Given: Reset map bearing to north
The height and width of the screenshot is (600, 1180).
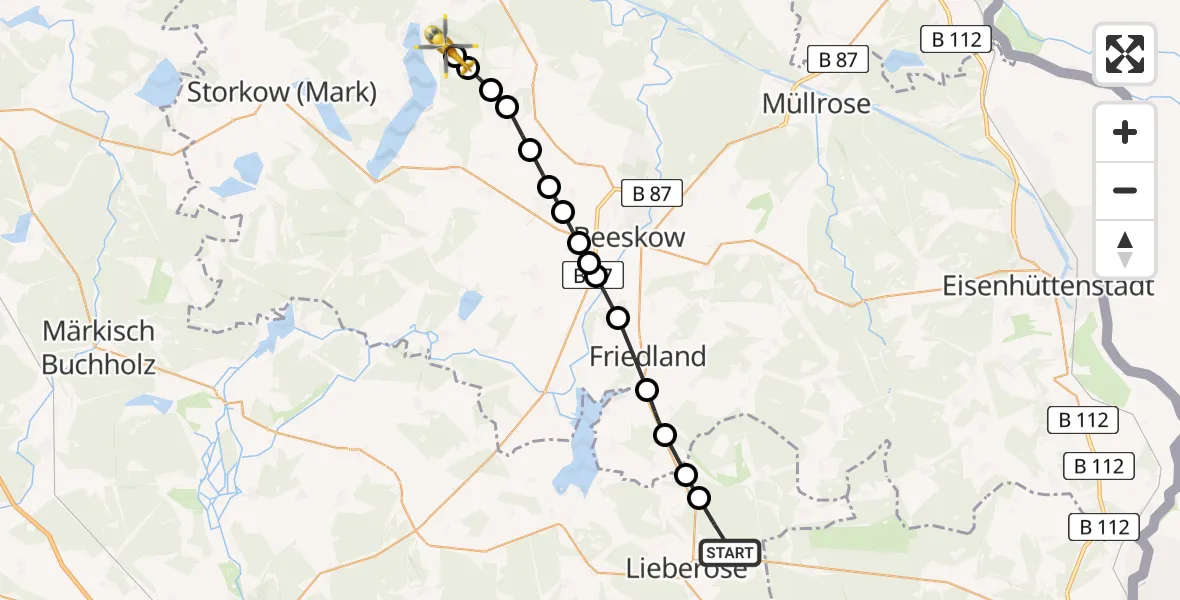Looking at the screenshot, I should (x=1125, y=249).
